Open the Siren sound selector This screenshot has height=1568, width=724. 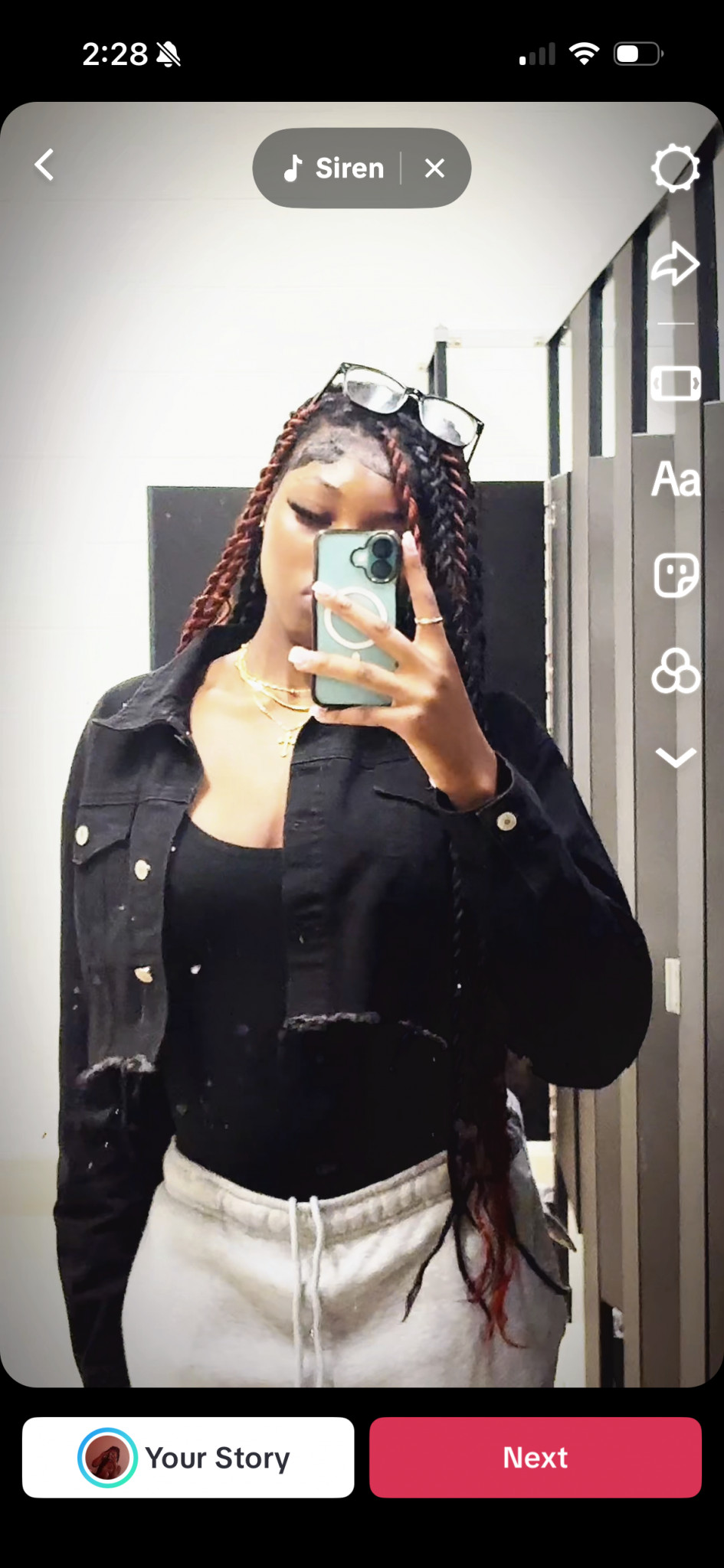334,168
